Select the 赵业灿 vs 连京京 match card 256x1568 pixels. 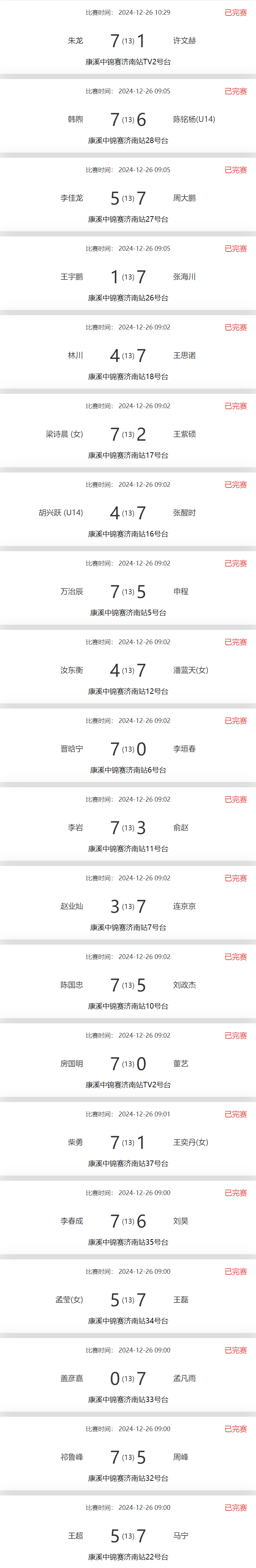click(128, 906)
